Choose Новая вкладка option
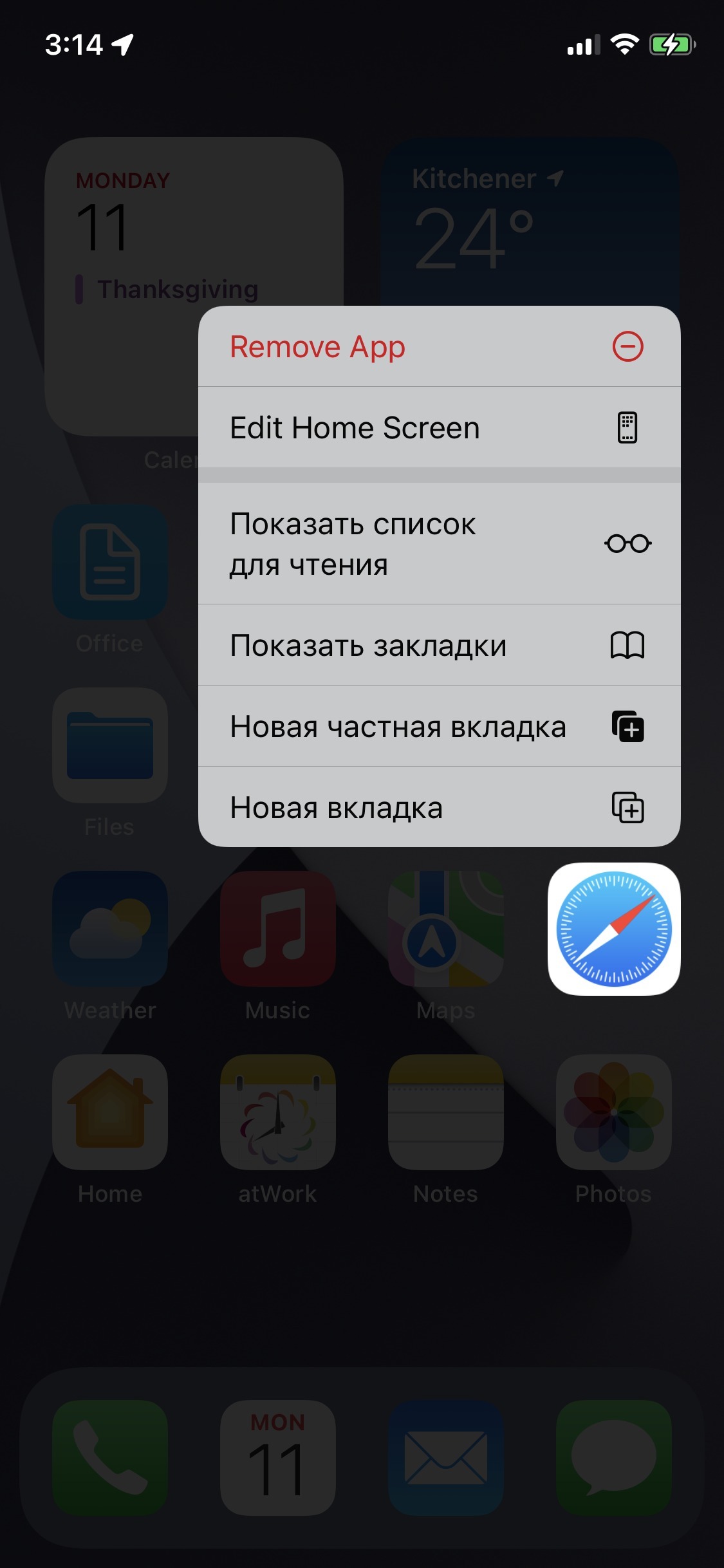 439,807
